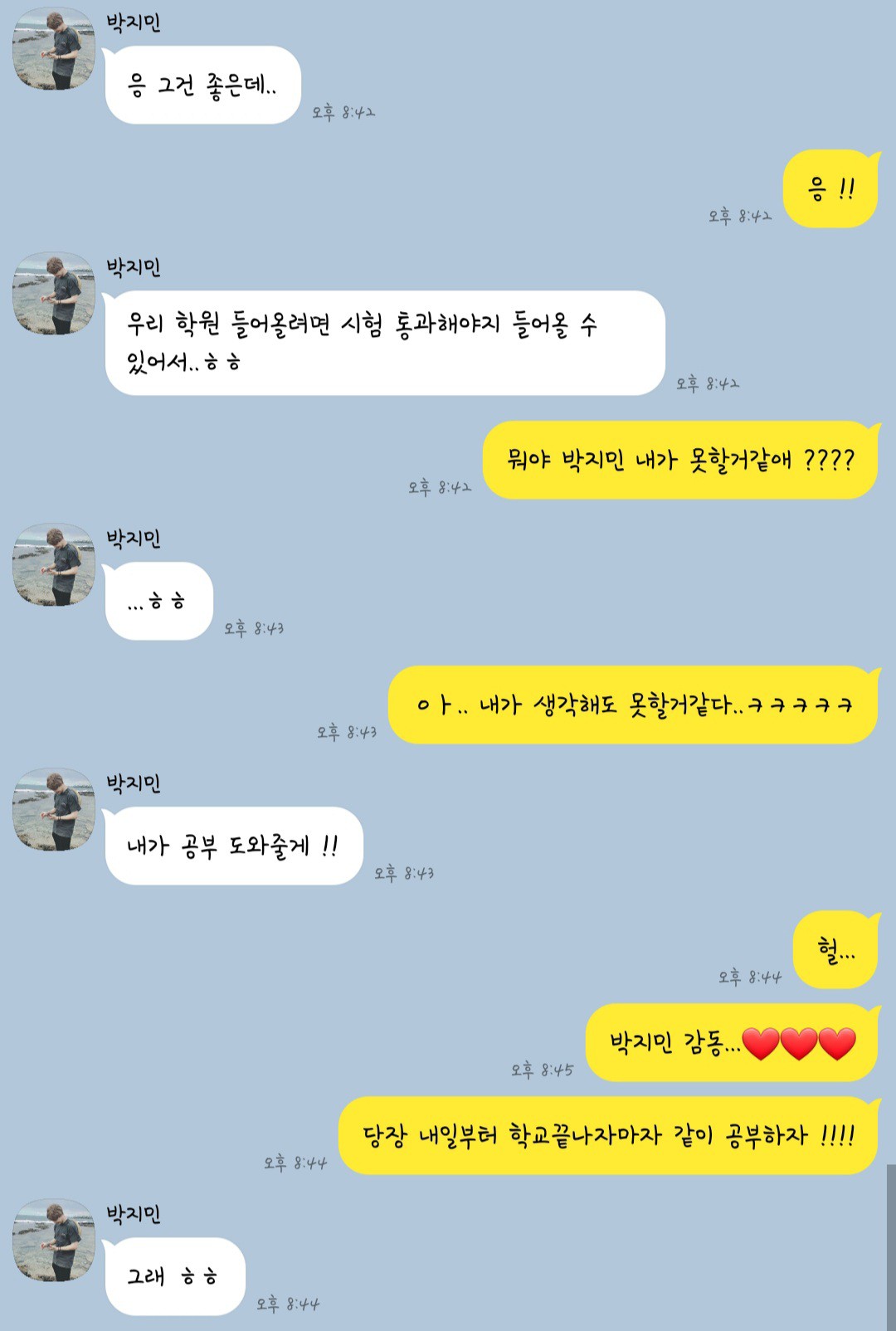Click the 오후 8:45 timestamp
The height and width of the screenshot is (1331, 896).
tap(543, 1070)
